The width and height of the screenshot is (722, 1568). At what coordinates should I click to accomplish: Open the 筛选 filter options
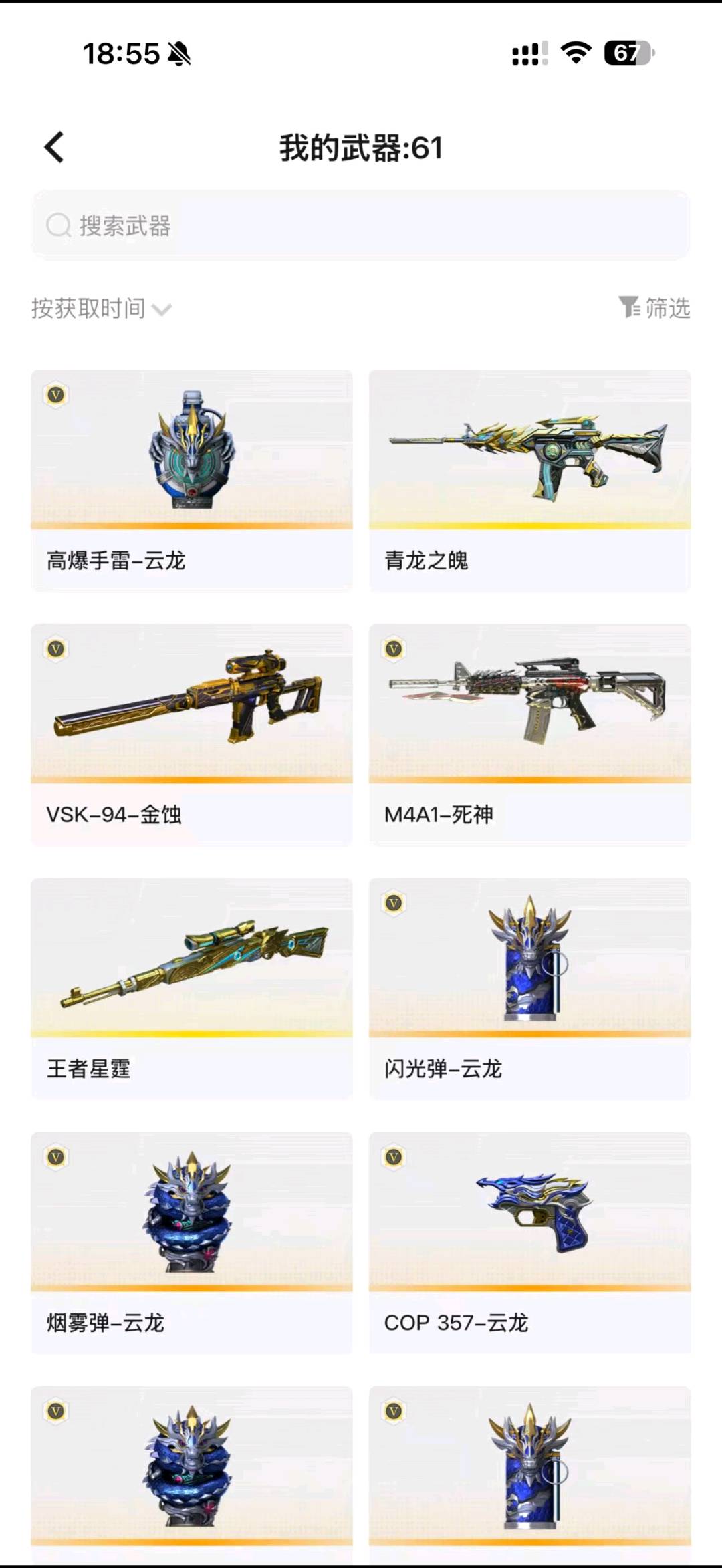[x=654, y=308]
